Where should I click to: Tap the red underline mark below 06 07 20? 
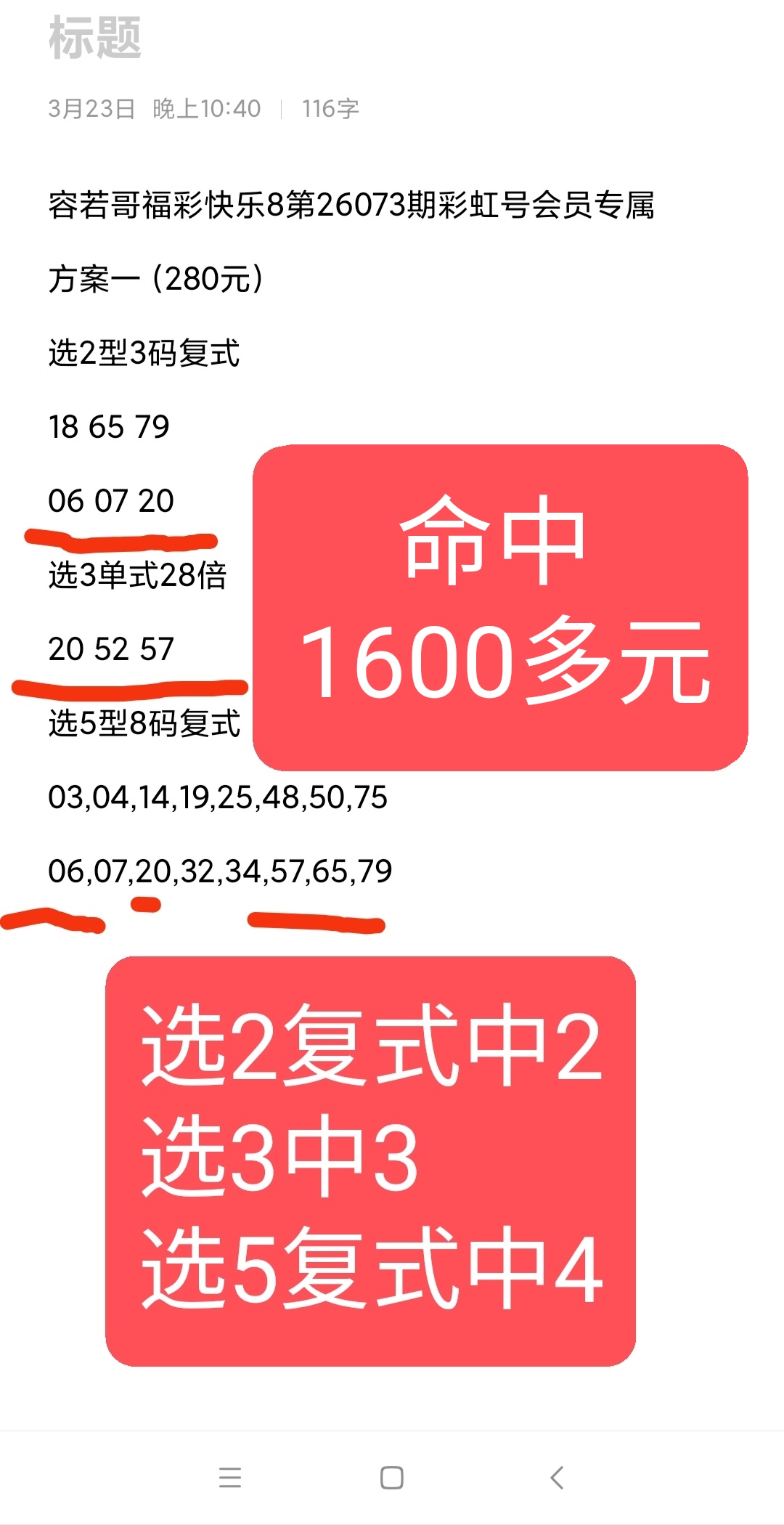120,537
